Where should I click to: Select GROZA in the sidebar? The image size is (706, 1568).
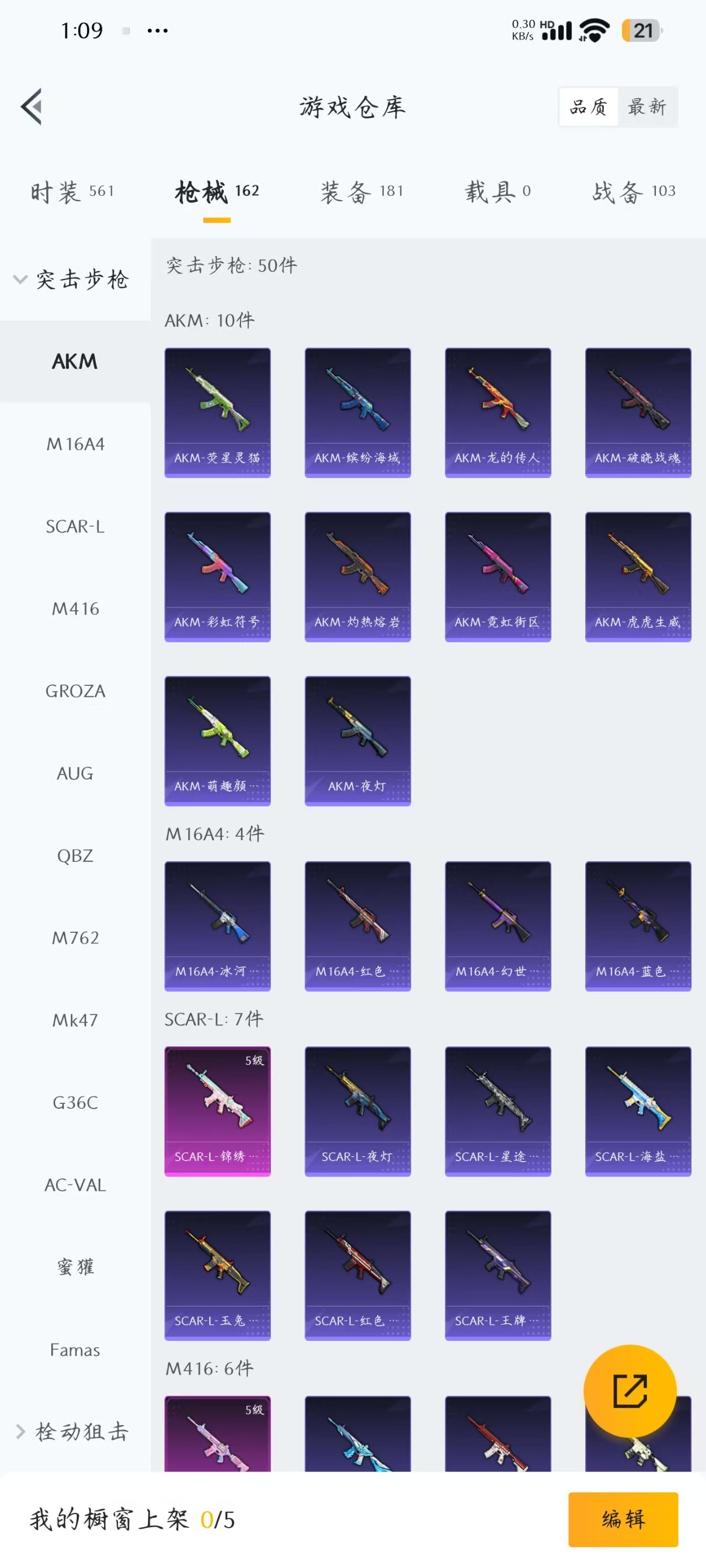click(75, 691)
